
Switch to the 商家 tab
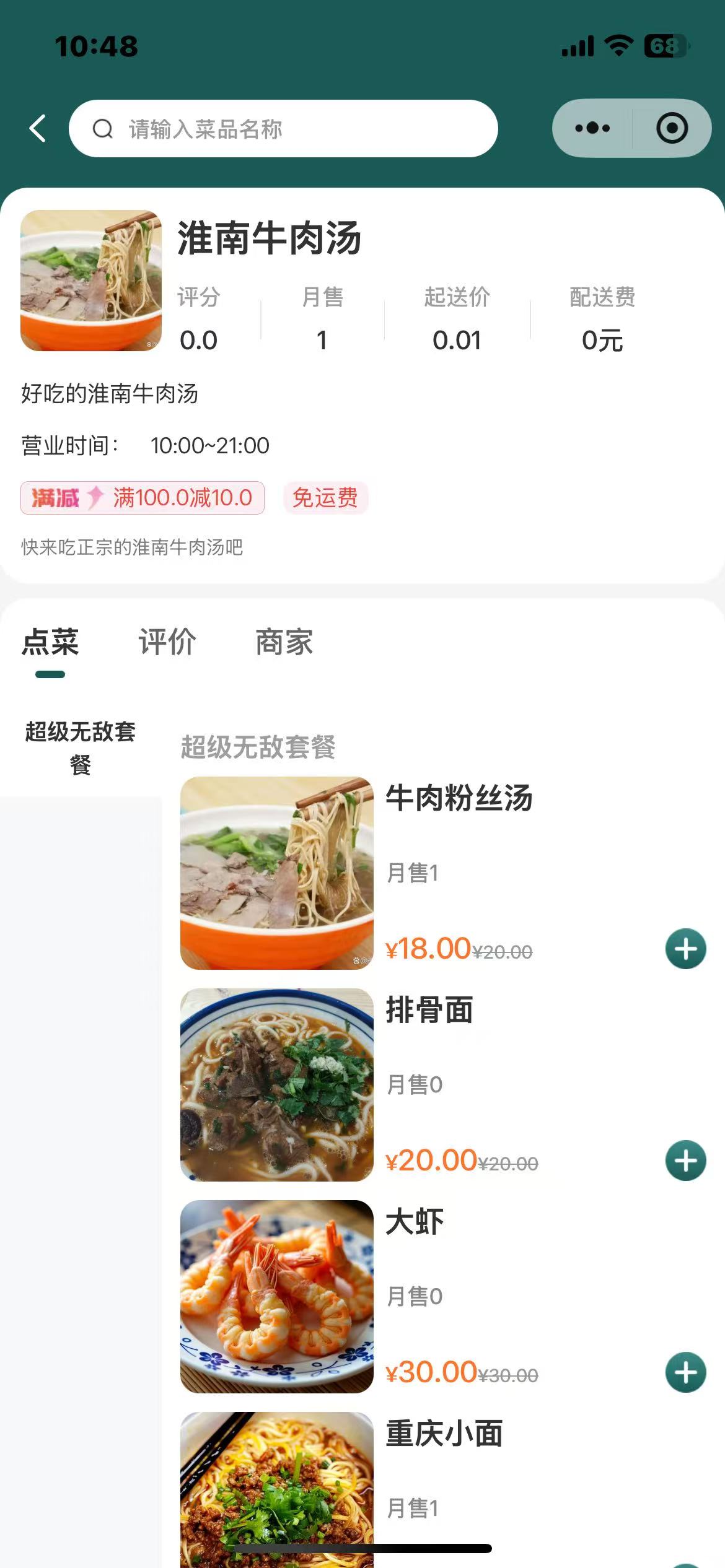click(x=284, y=642)
